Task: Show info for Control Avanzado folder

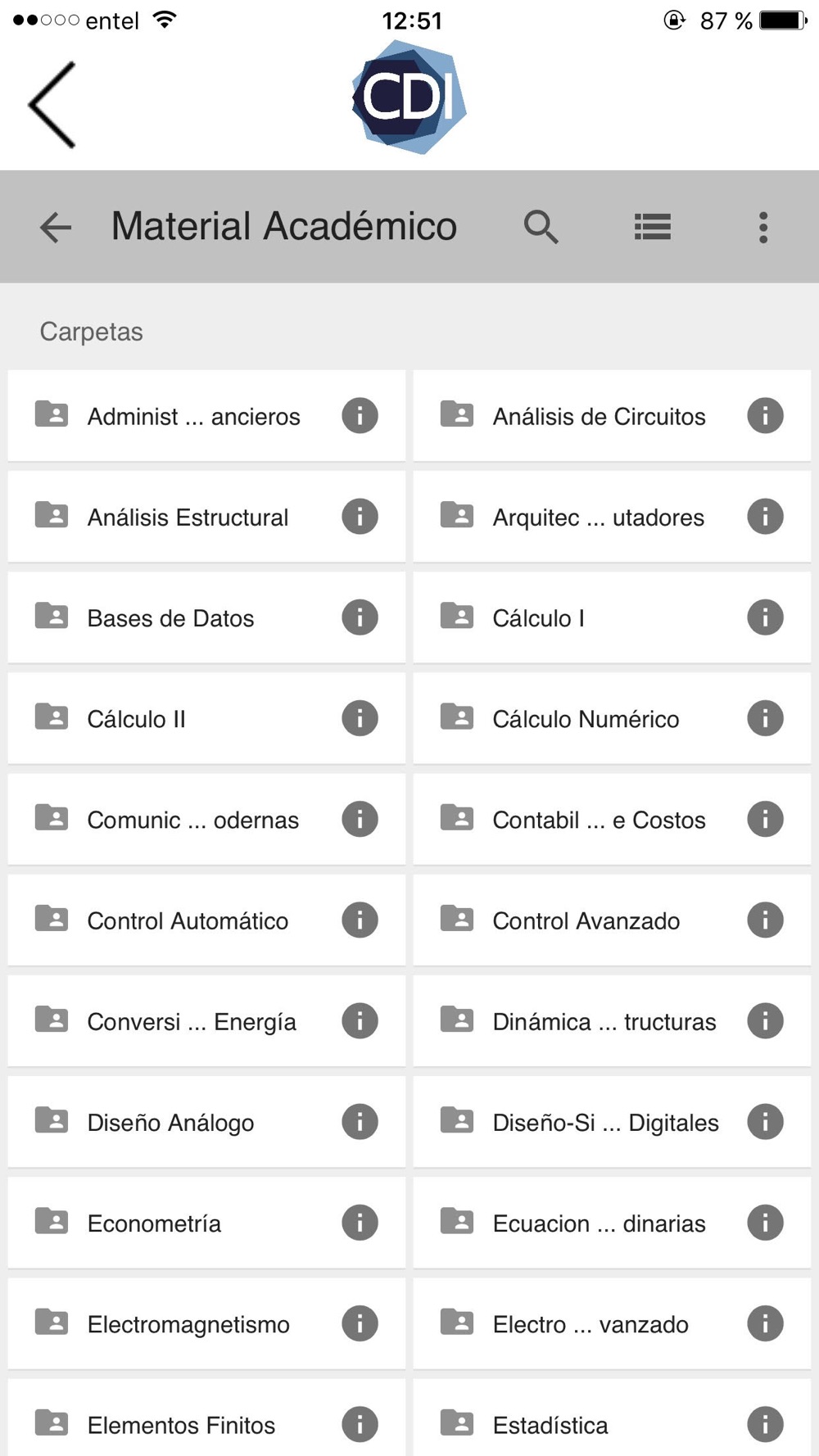Action: pyautogui.click(x=765, y=920)
